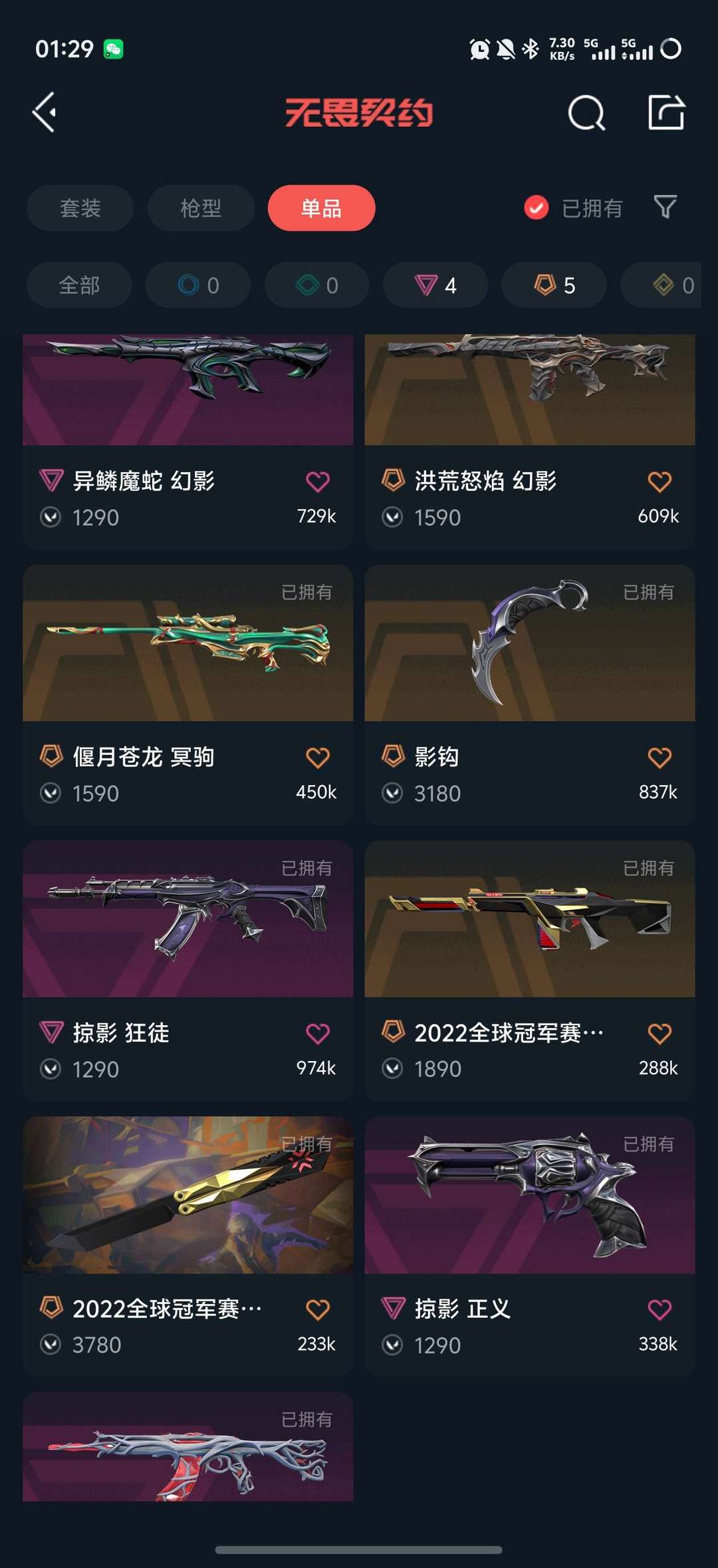Favorite the 洪荒怒焰 幻影 skin
The width and height of the screenshot is (718, 1568).
[x=659, y=482]
